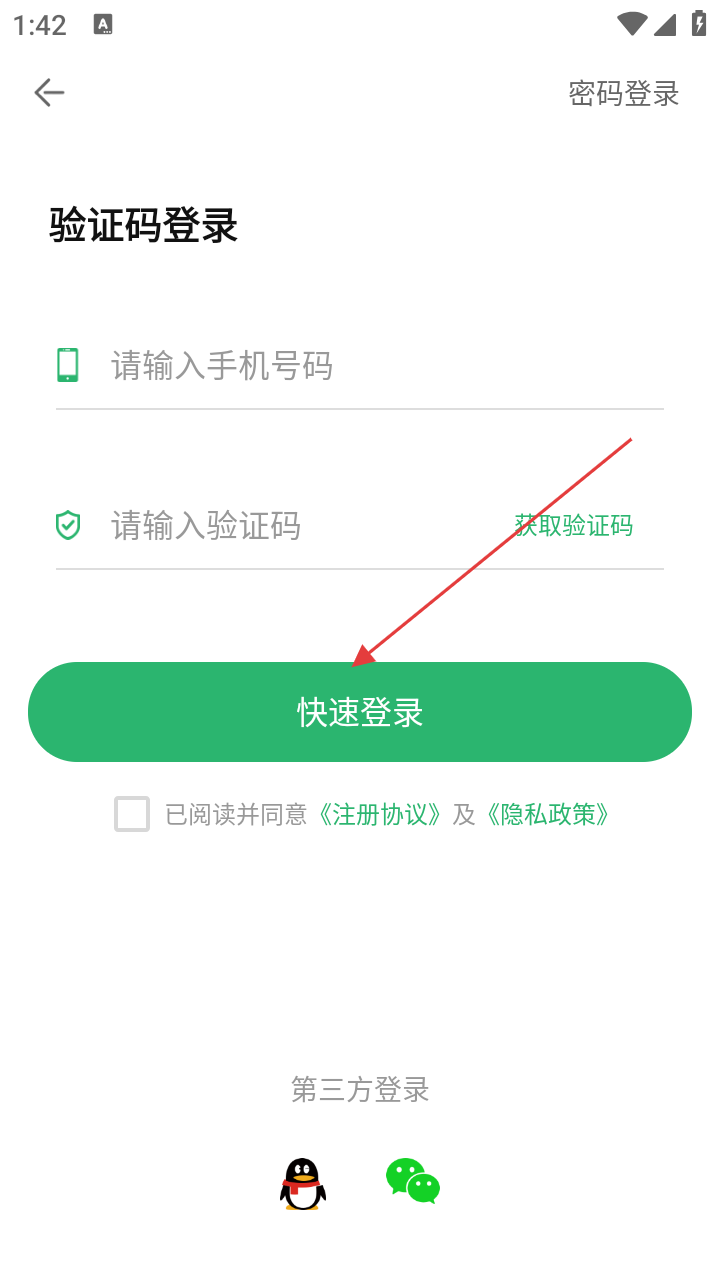This screenshot has width=720, height=1280.
Task: Go back using the top-left arrow
Action: (49, 93)
